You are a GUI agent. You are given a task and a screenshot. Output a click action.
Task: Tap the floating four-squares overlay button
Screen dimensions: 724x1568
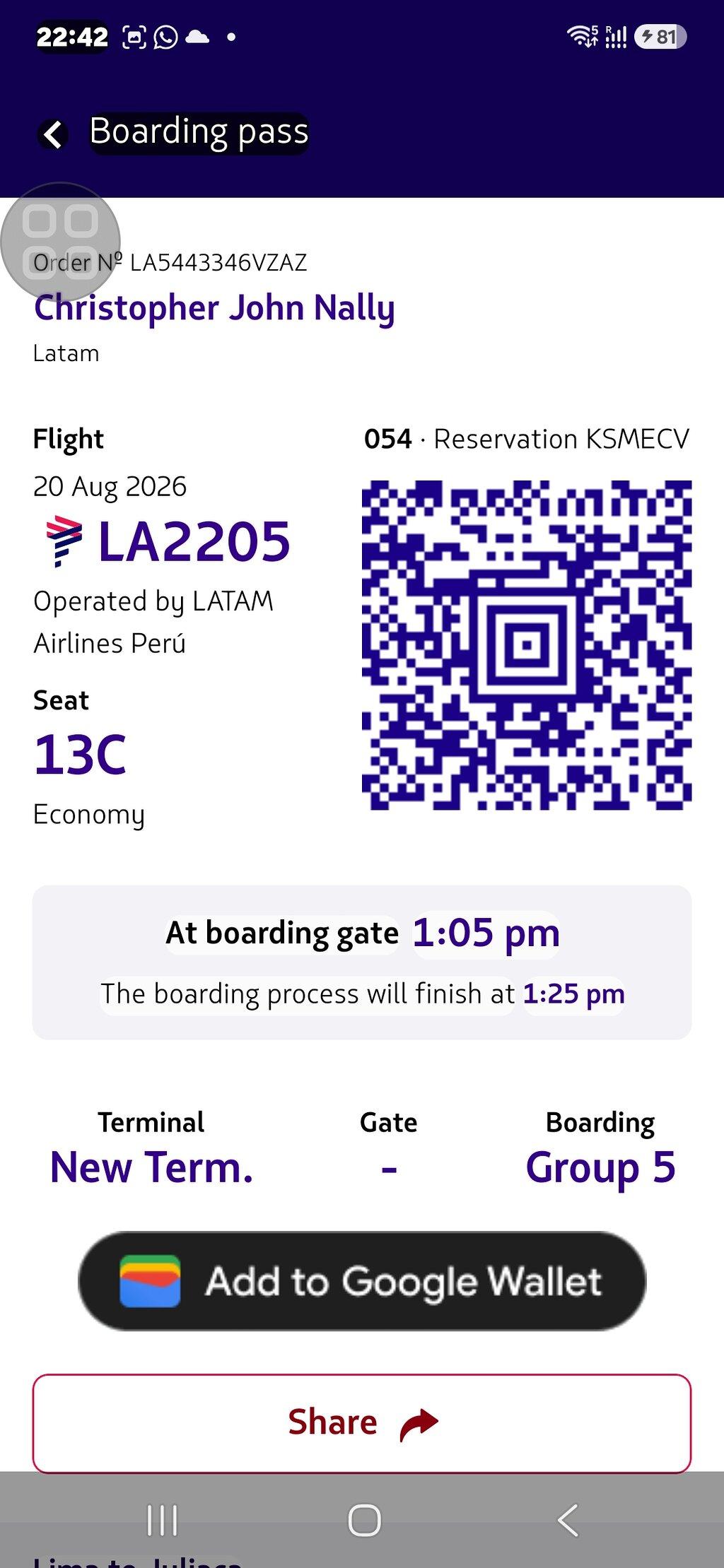(60, 242)
